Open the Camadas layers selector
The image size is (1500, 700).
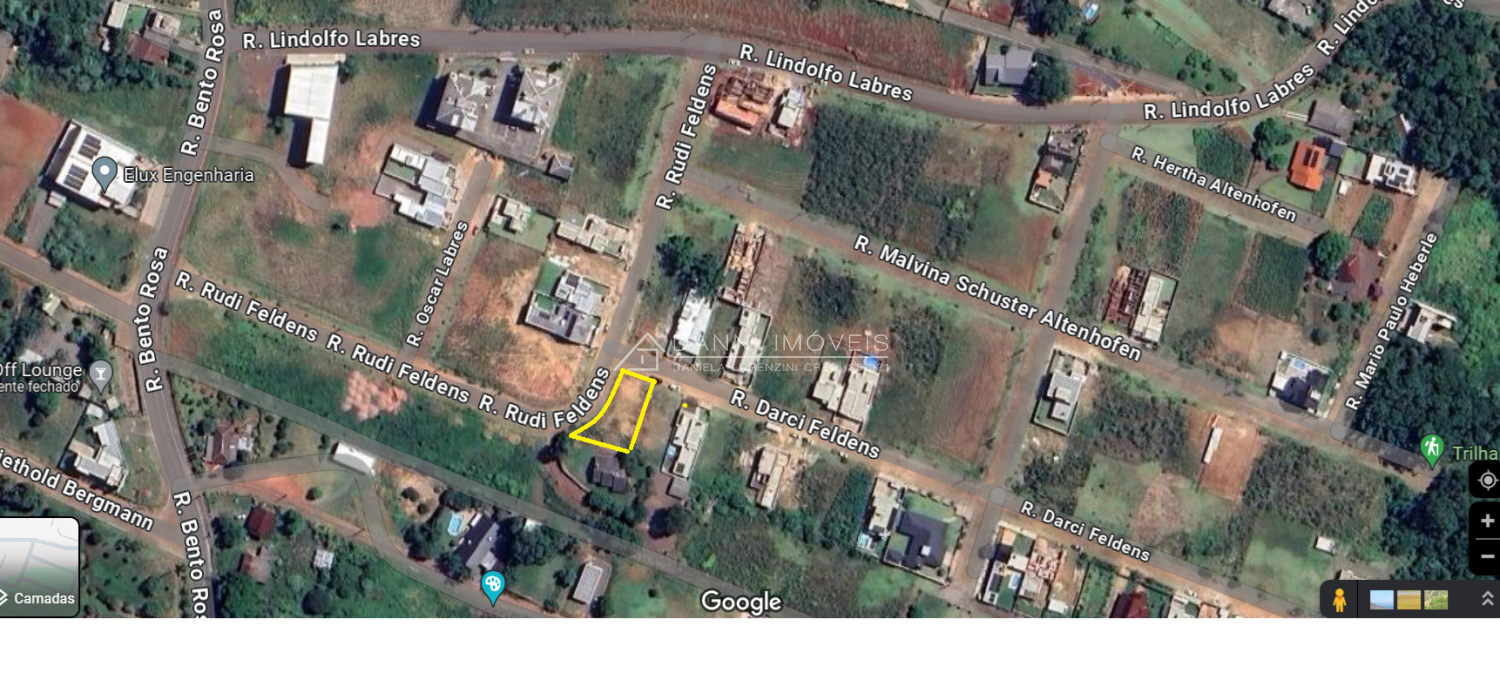(x=38, y=567)
